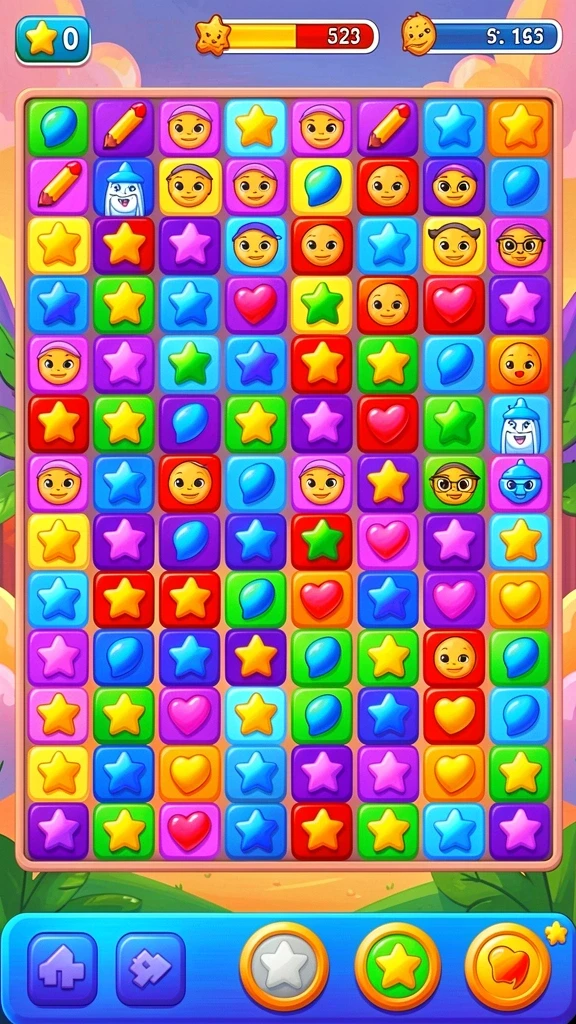The image size is (576, 1024).
Task: Tap the blue balloon on yellow tile
Action: (322, 186)
